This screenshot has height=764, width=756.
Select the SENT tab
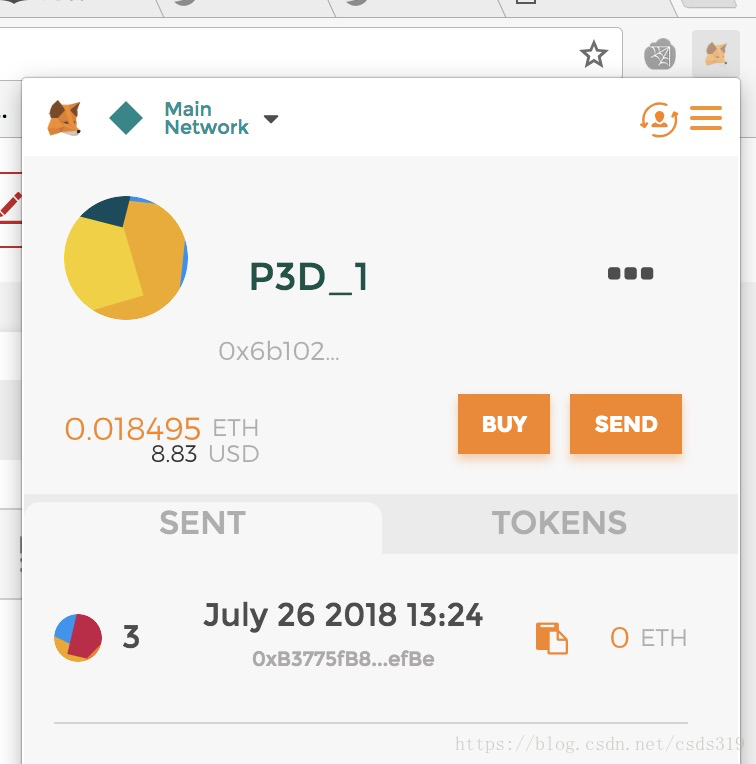coord(202,523)
